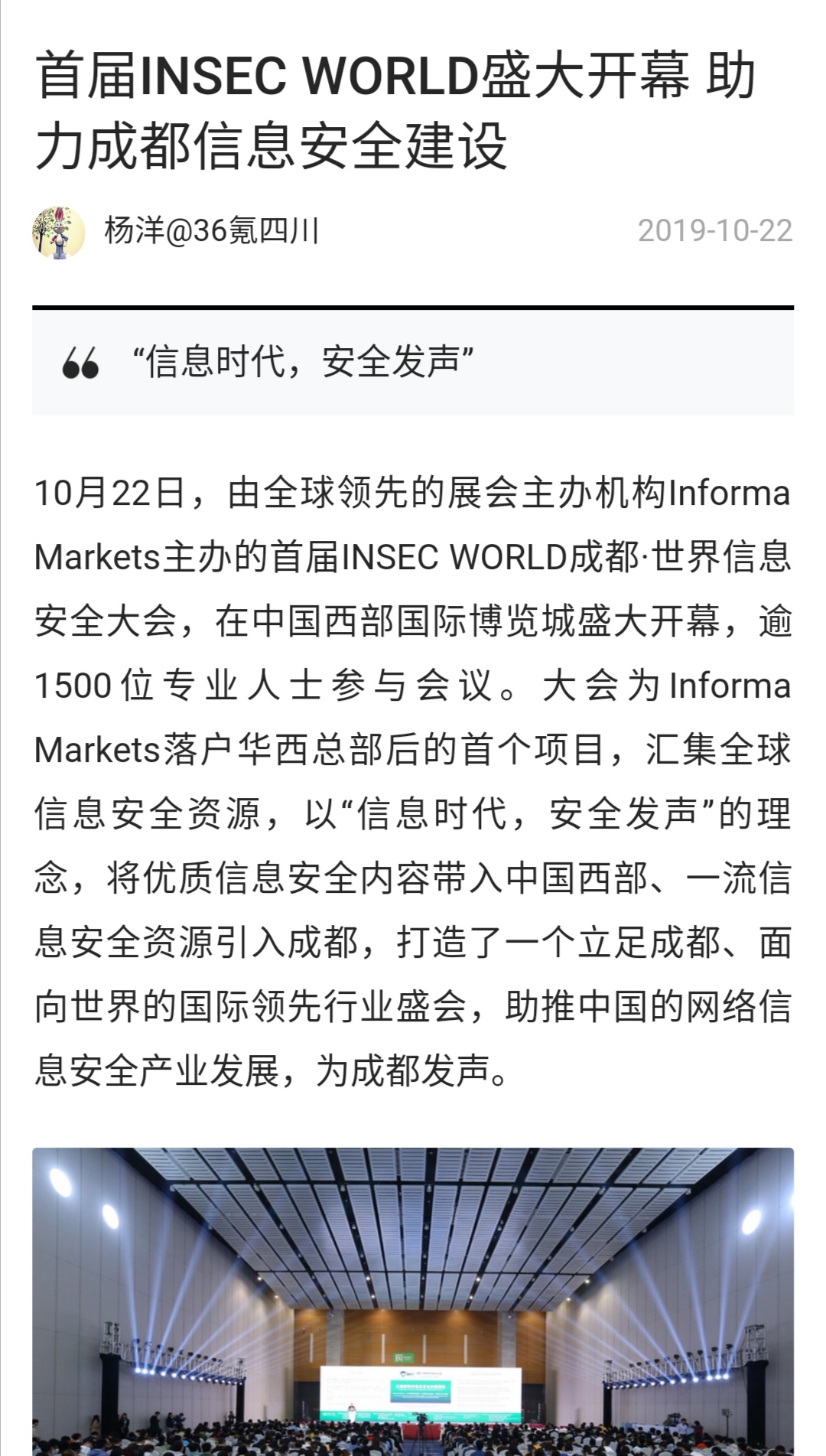Open the conference hall photo
Screen dimensions: 826x1456
point(413,1301)
